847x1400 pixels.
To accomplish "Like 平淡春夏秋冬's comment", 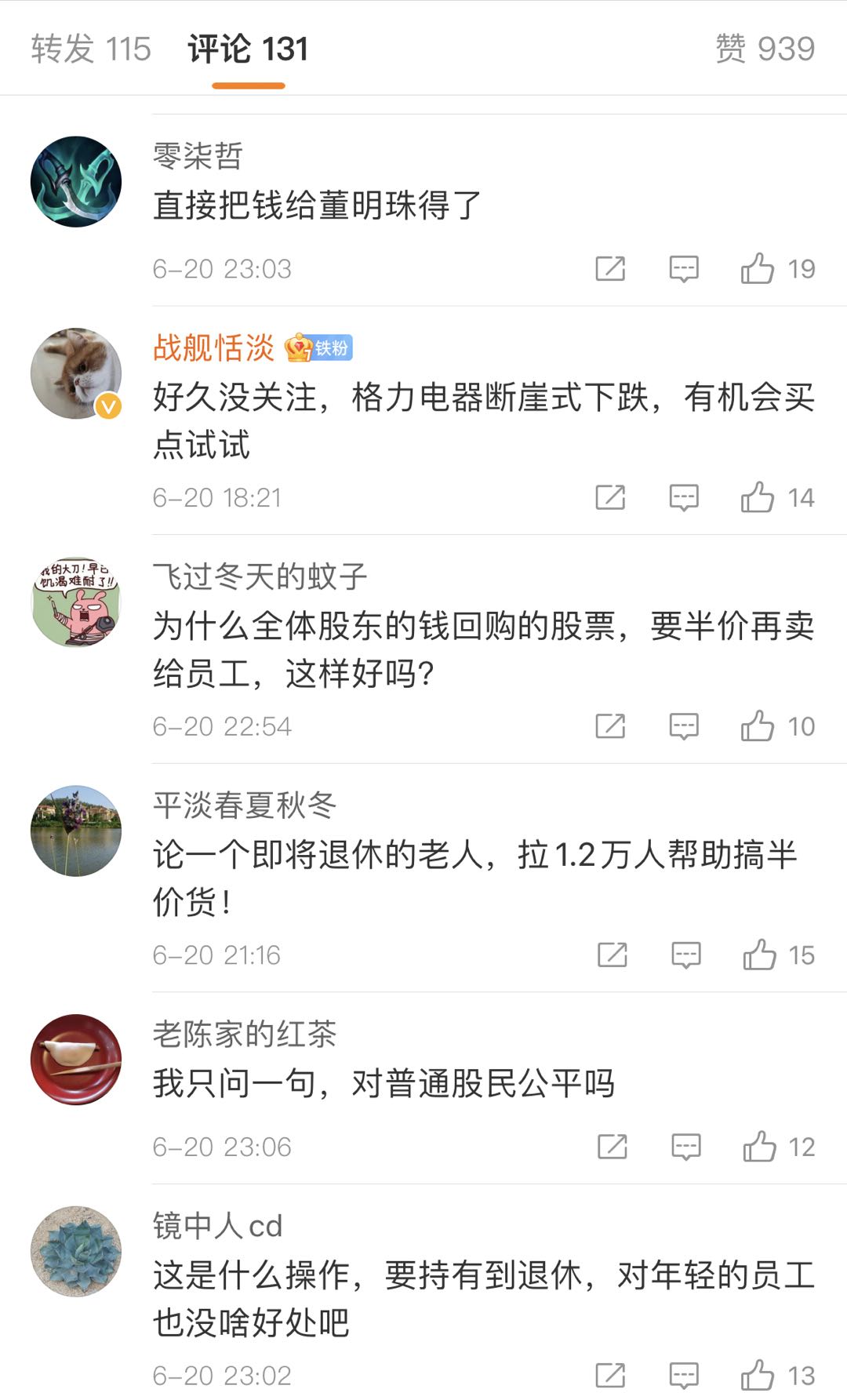I will pyautogui.click(x=759, y=955).
